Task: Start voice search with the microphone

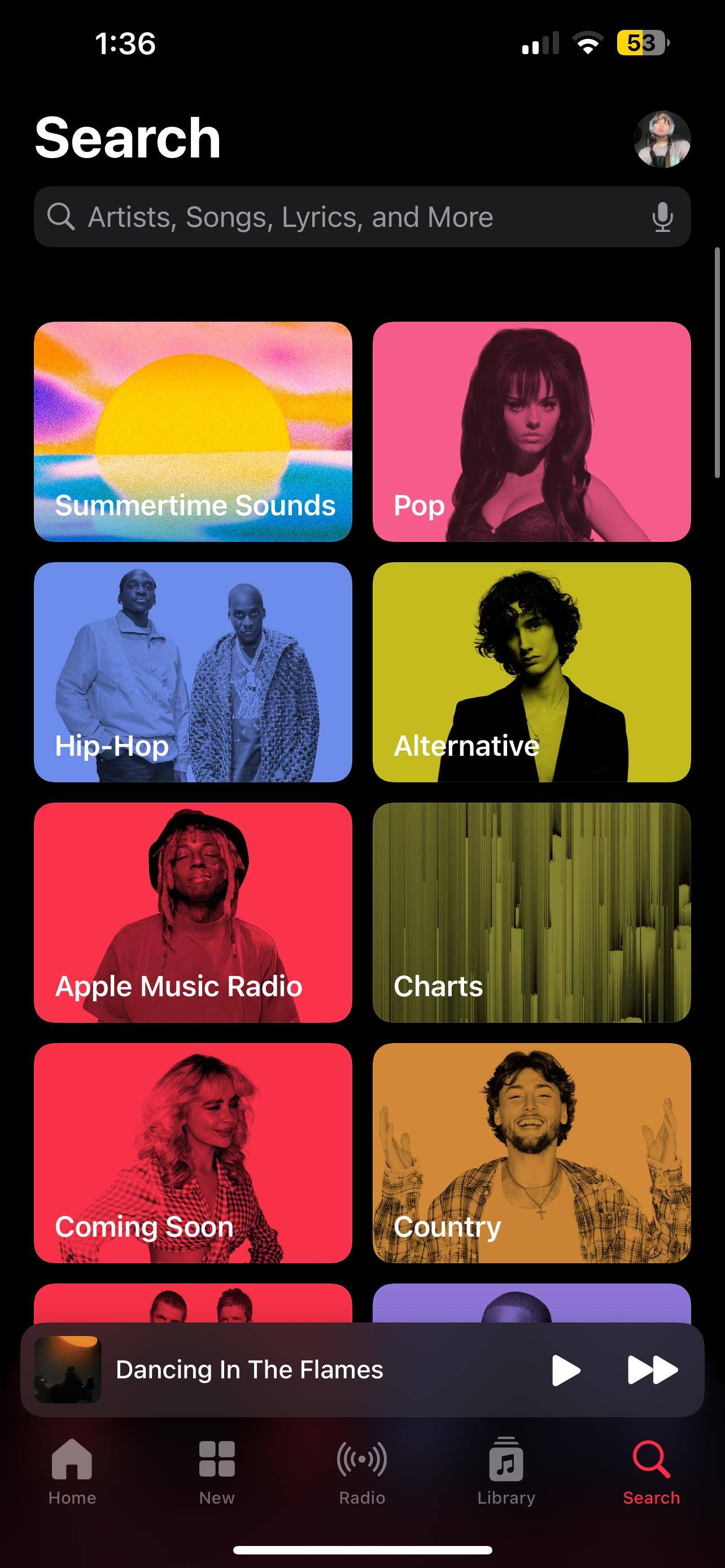Action: (x=662, y=217)
